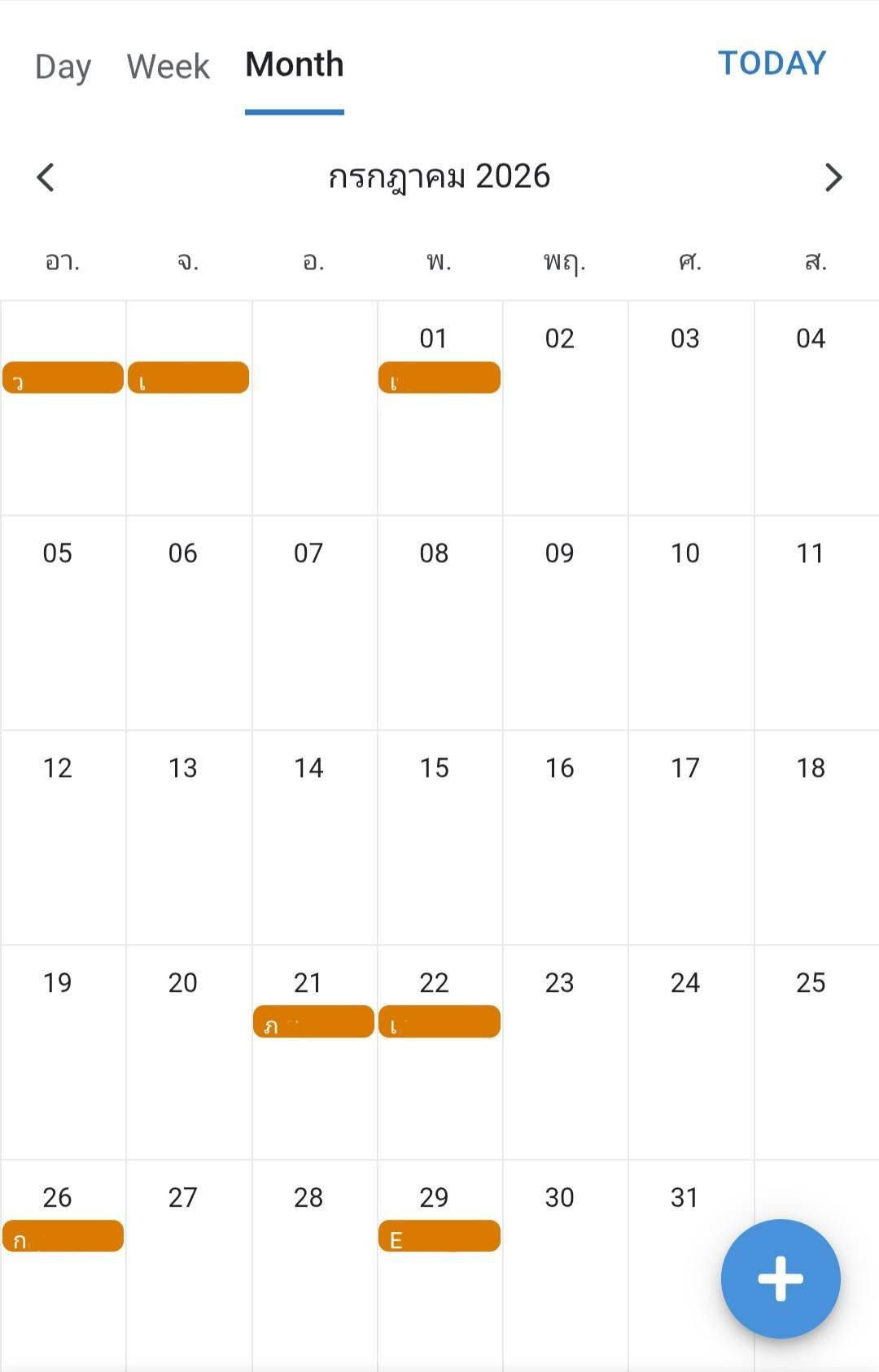Open the orange event on day 22
This screenshot has height=1372, width=879.
point(439,1021)
